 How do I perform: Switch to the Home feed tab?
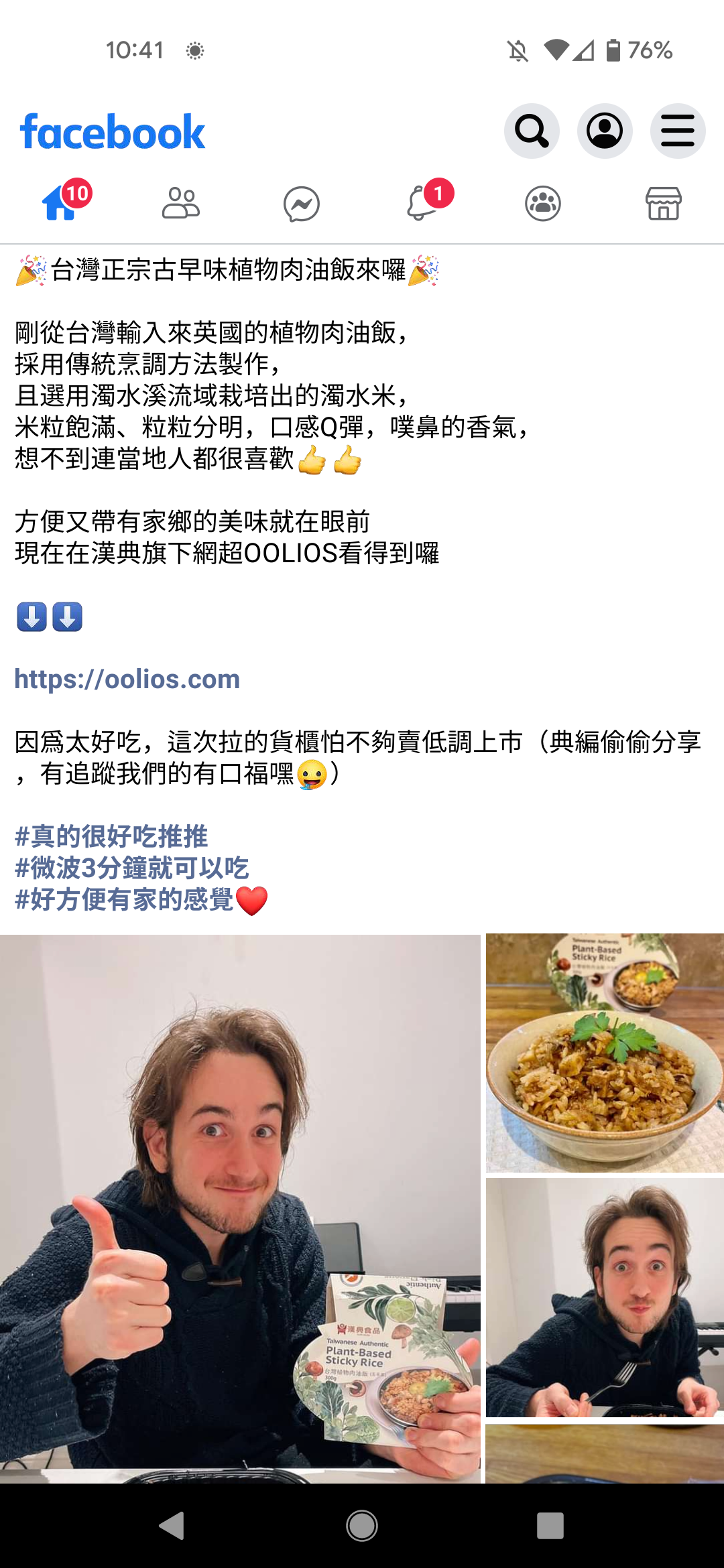point(62,203)
